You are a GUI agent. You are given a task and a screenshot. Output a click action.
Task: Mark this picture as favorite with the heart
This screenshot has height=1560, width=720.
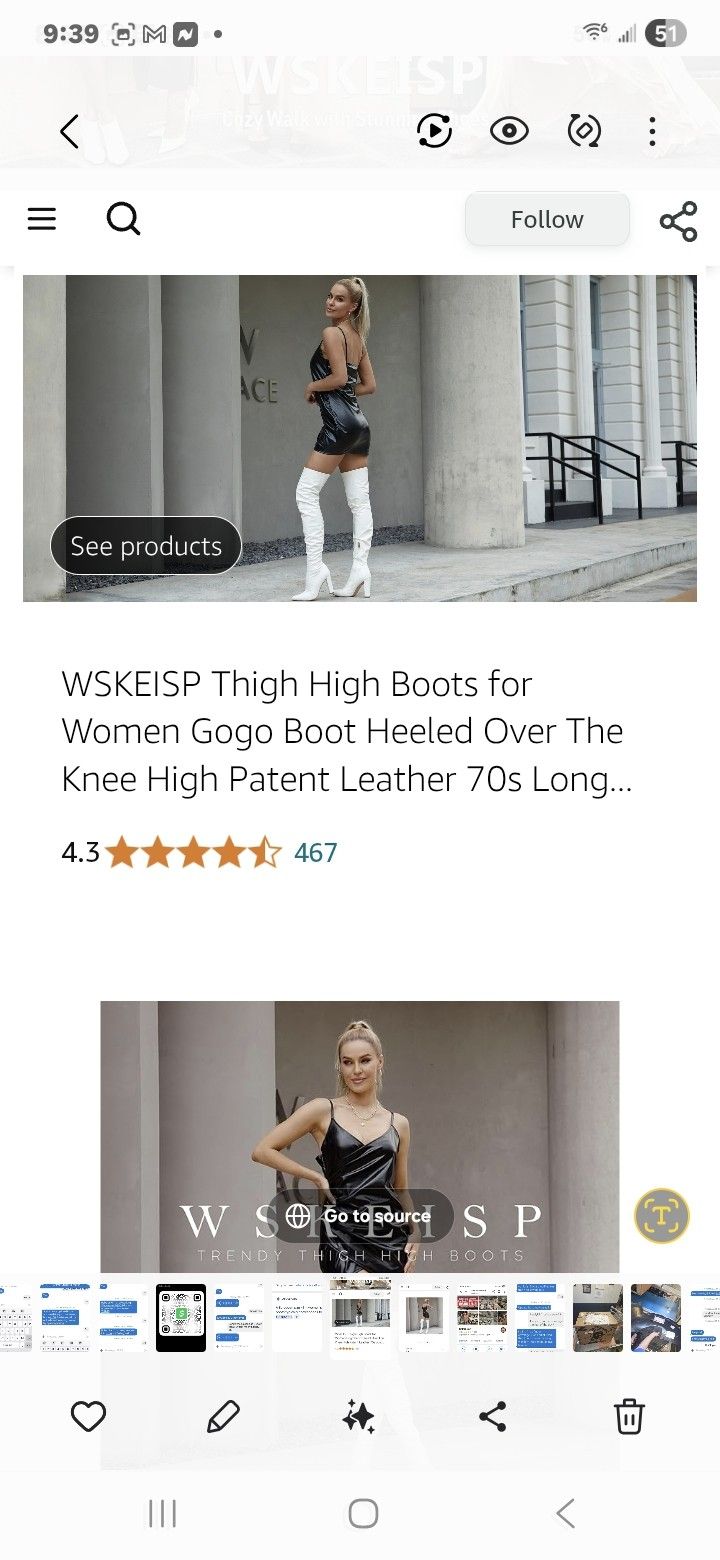click(88, 1416)
